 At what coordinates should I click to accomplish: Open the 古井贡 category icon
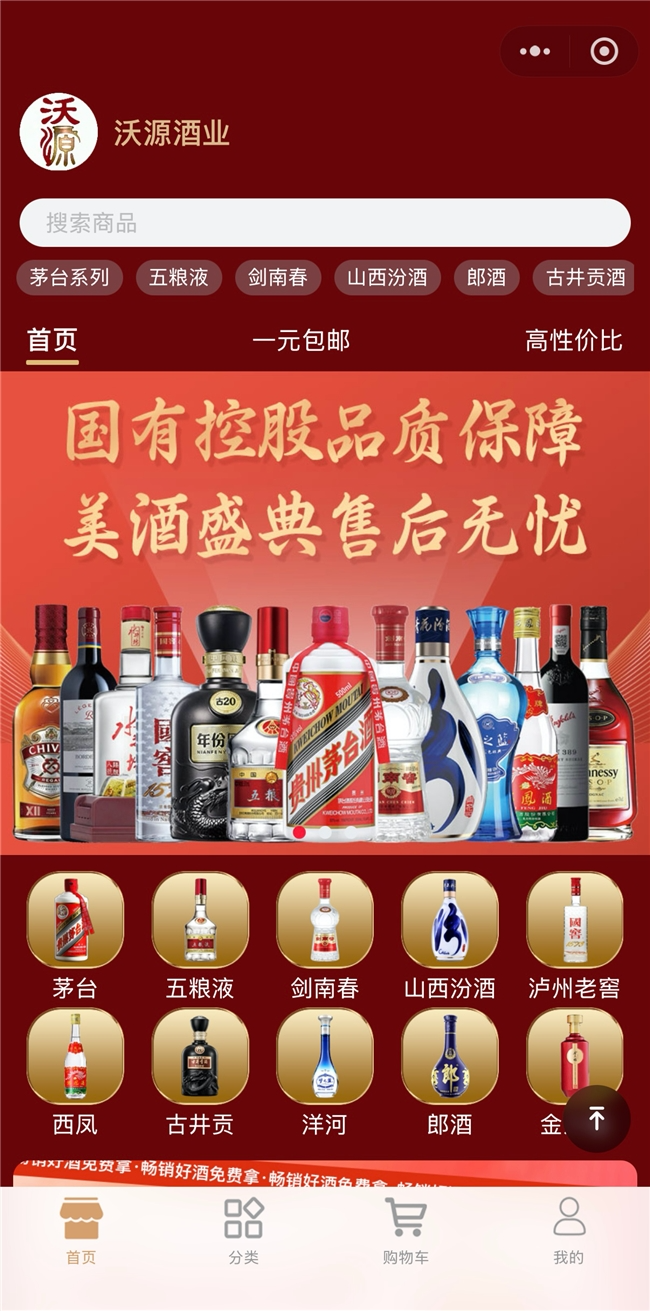pos(200,1057)
